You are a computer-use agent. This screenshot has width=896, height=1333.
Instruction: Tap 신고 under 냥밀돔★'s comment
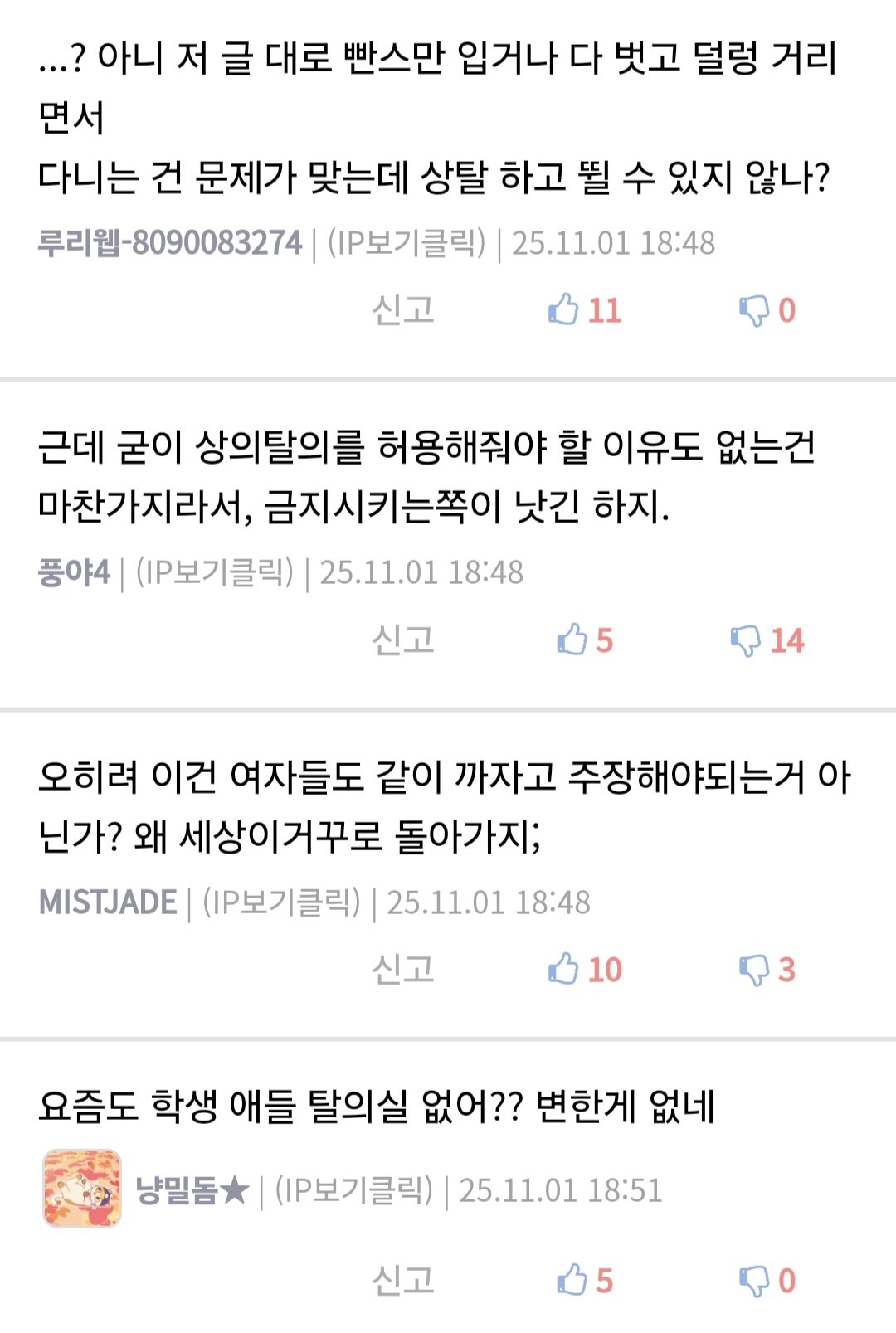402,1280
